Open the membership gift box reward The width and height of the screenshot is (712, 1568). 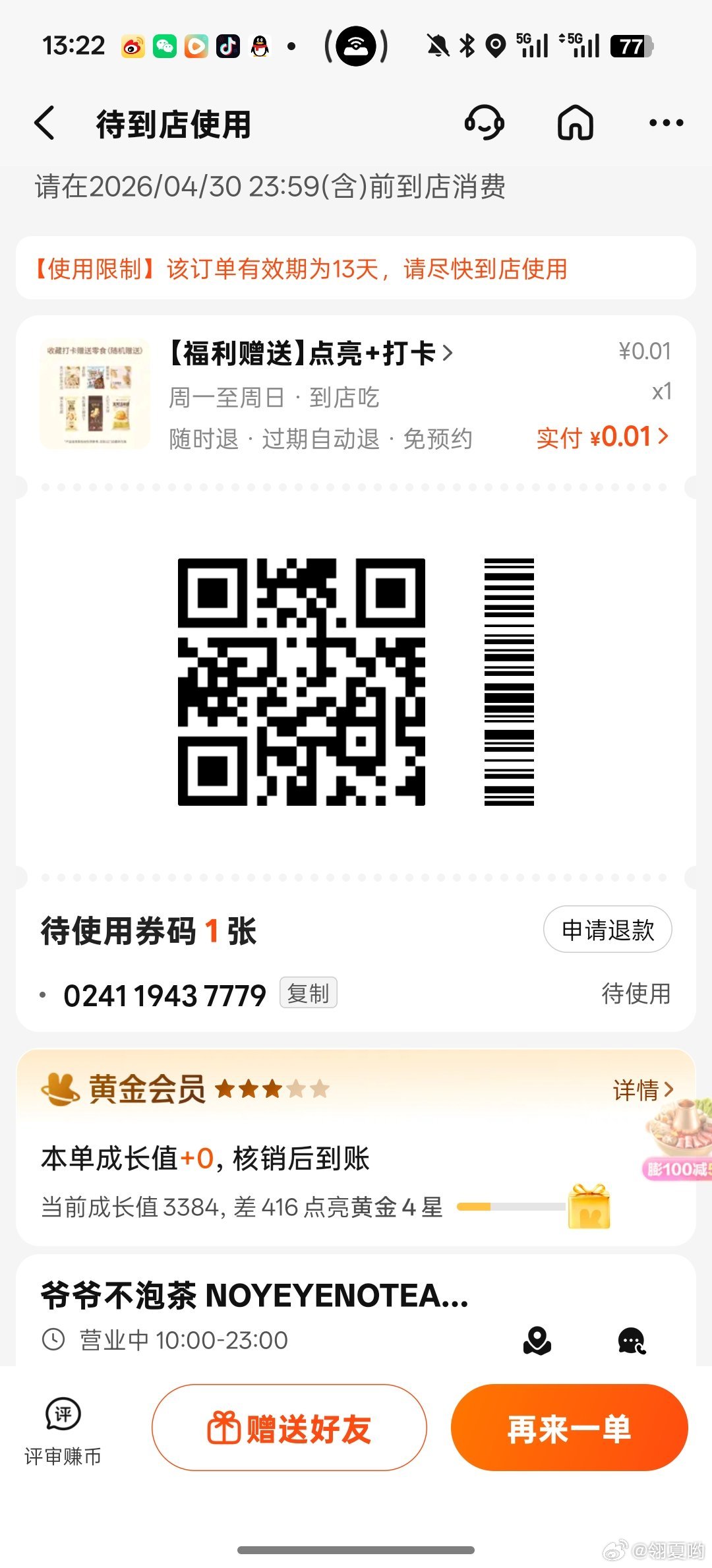coord(589,1206)
